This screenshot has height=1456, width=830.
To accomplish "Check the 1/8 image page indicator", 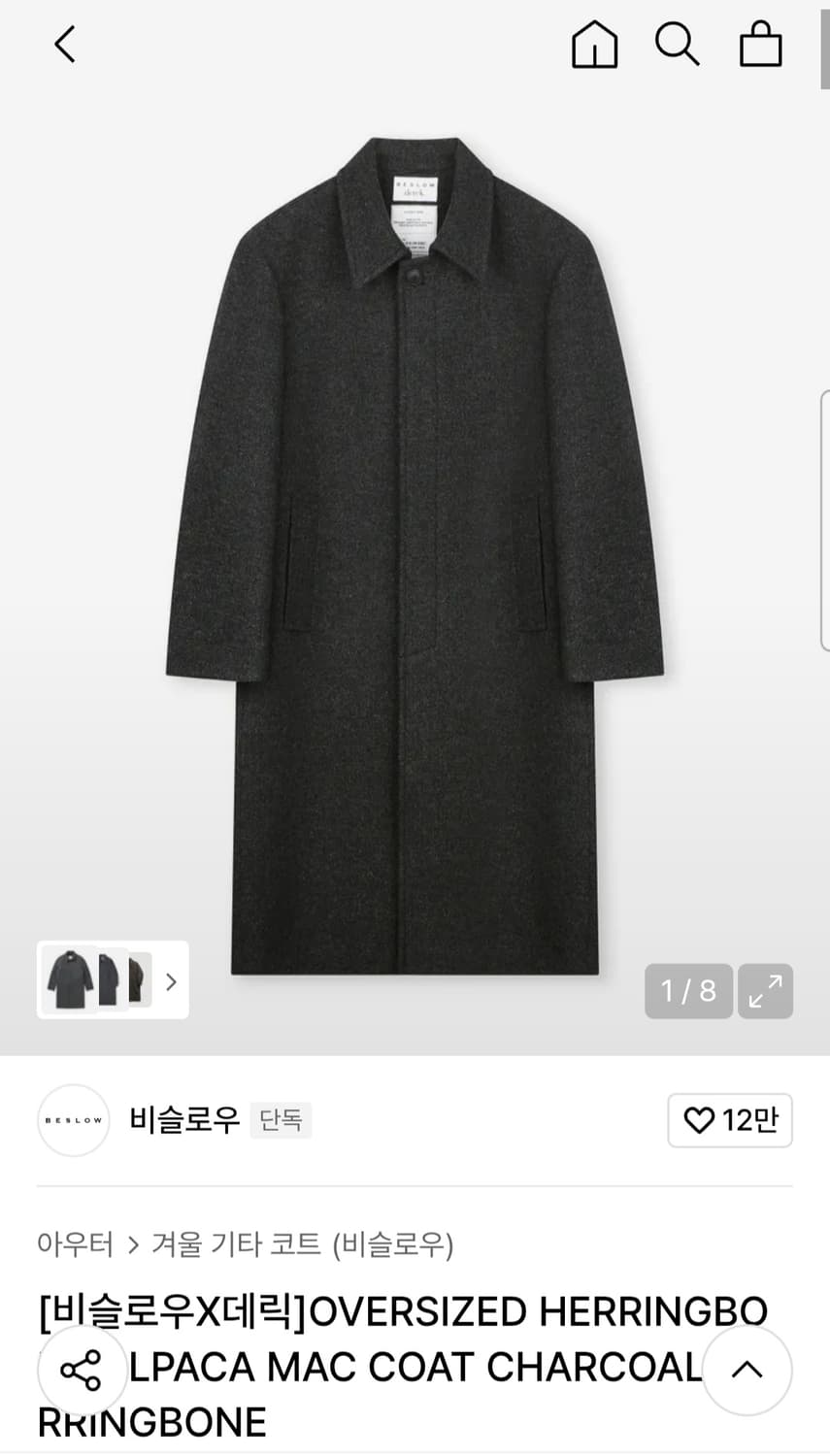I will (x=688, y=991).
